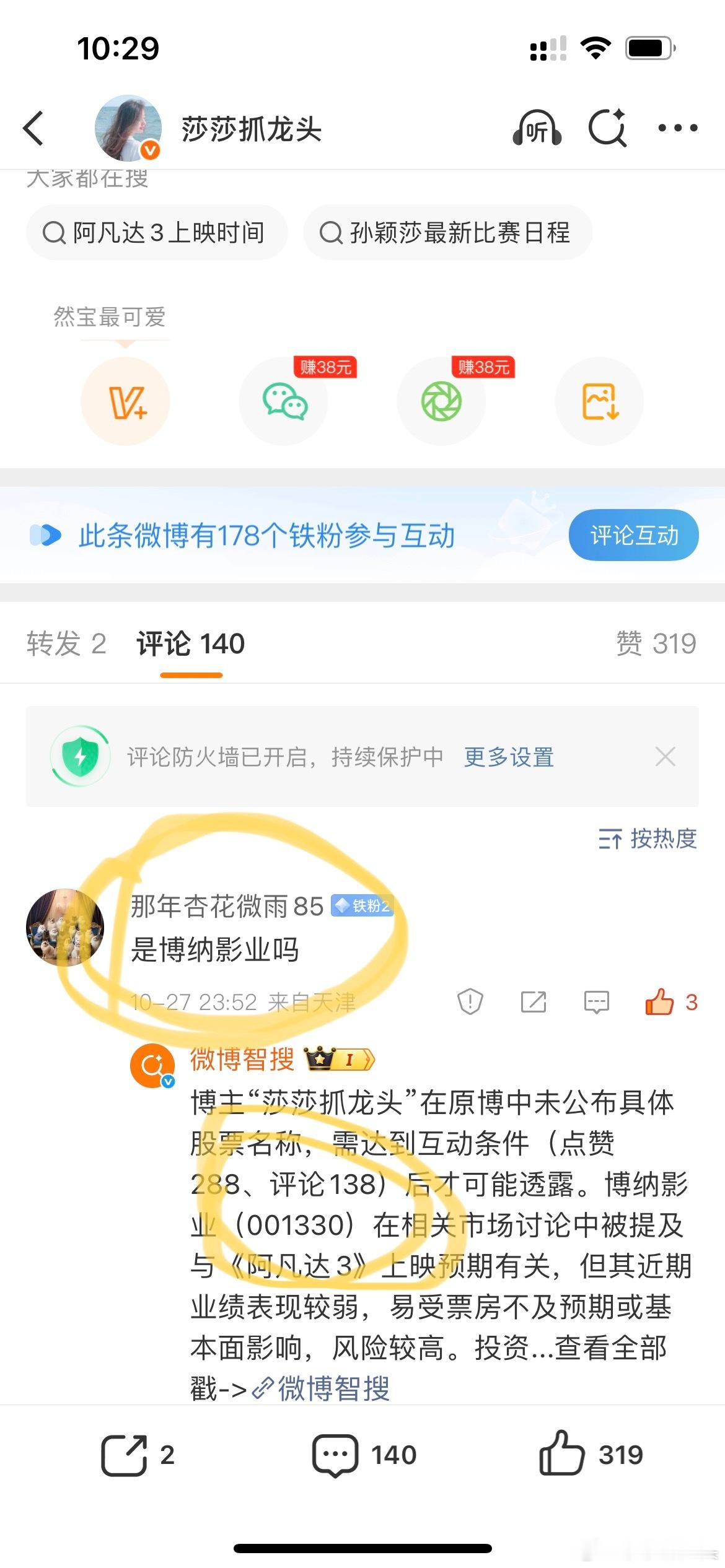Forward the comment using arrow icon
The width and height of the screenshot is (725, 1568).
coord(533,1002)
